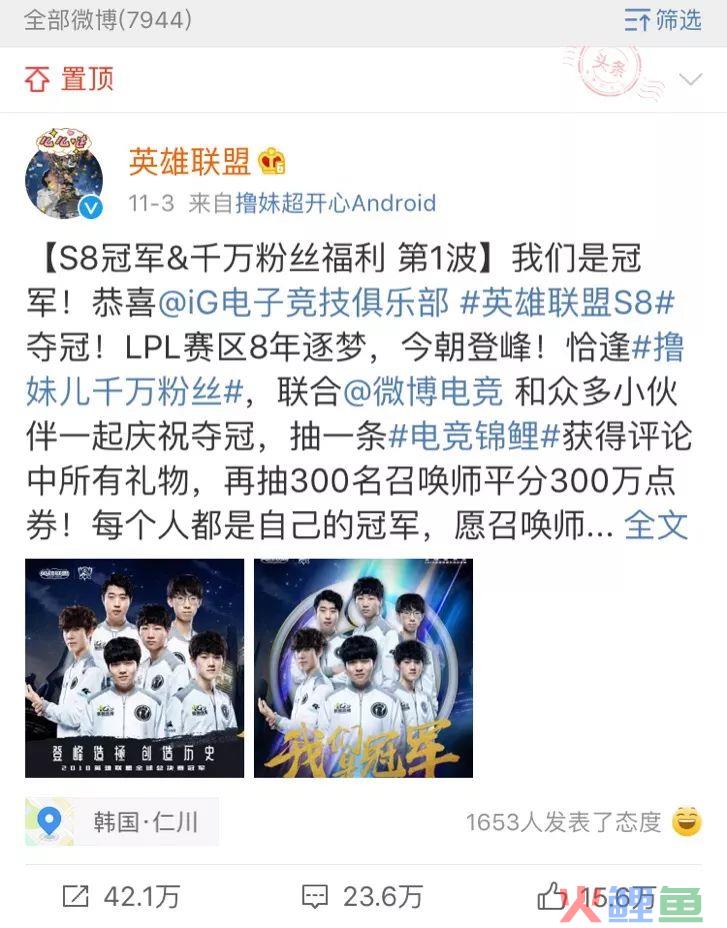View the 登峰造极 创造历史 team photo
The width and height of the screenshot is (727, 928).
[x=134, y=668]
